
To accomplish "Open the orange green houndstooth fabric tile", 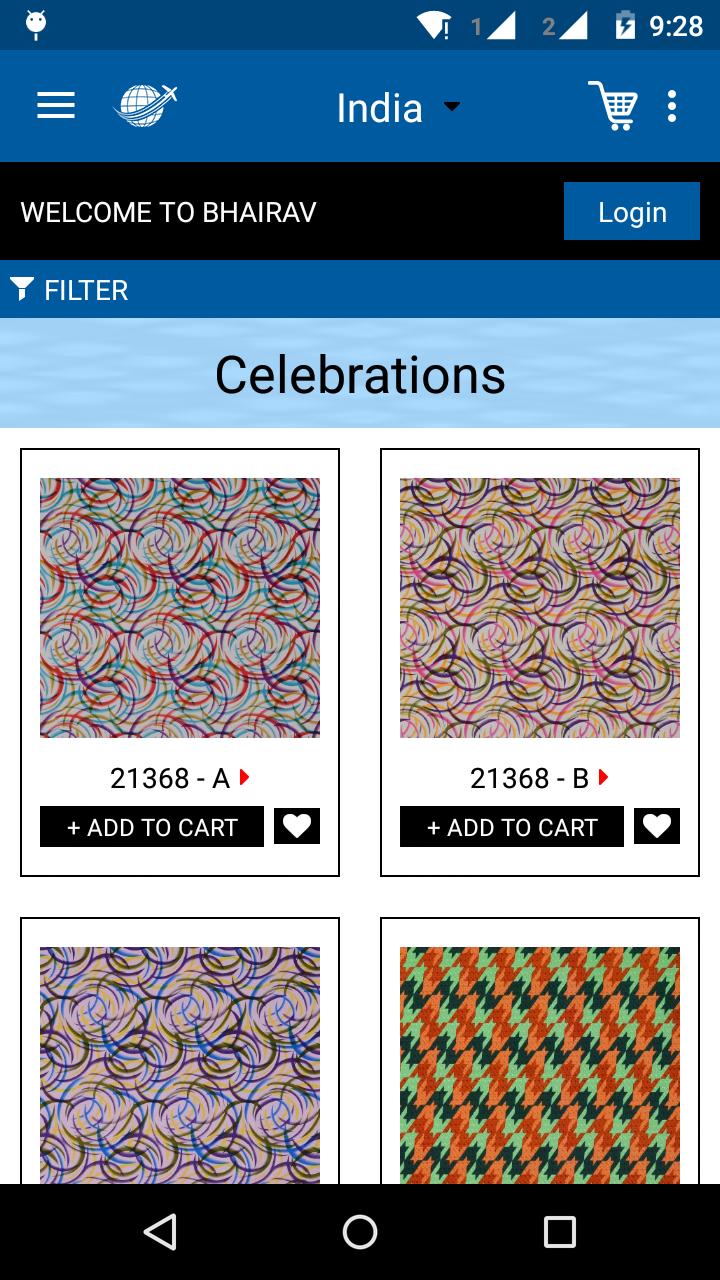I will pos(540,1065).
